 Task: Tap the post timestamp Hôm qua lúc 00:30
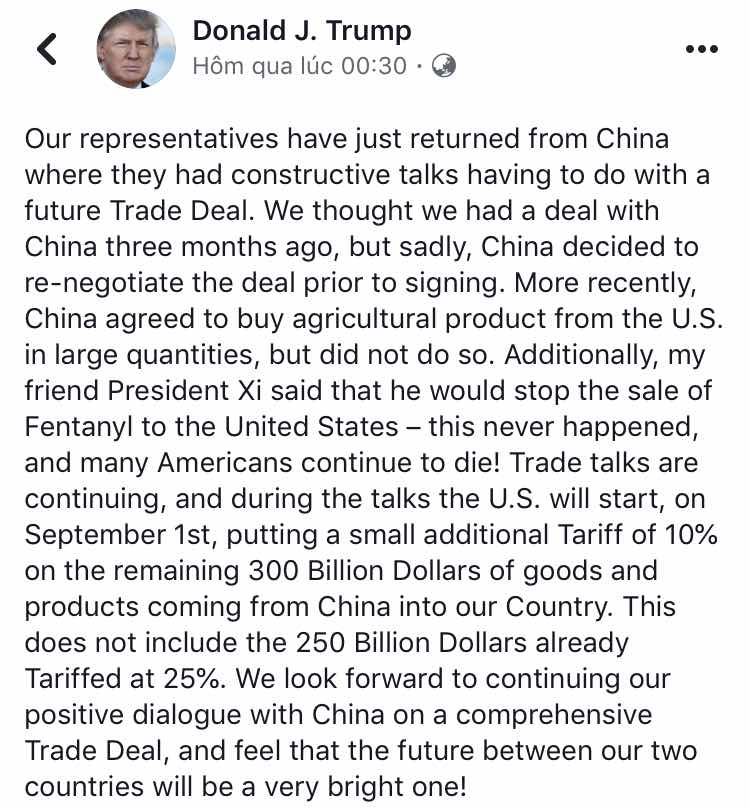click(x=299, y=67)
